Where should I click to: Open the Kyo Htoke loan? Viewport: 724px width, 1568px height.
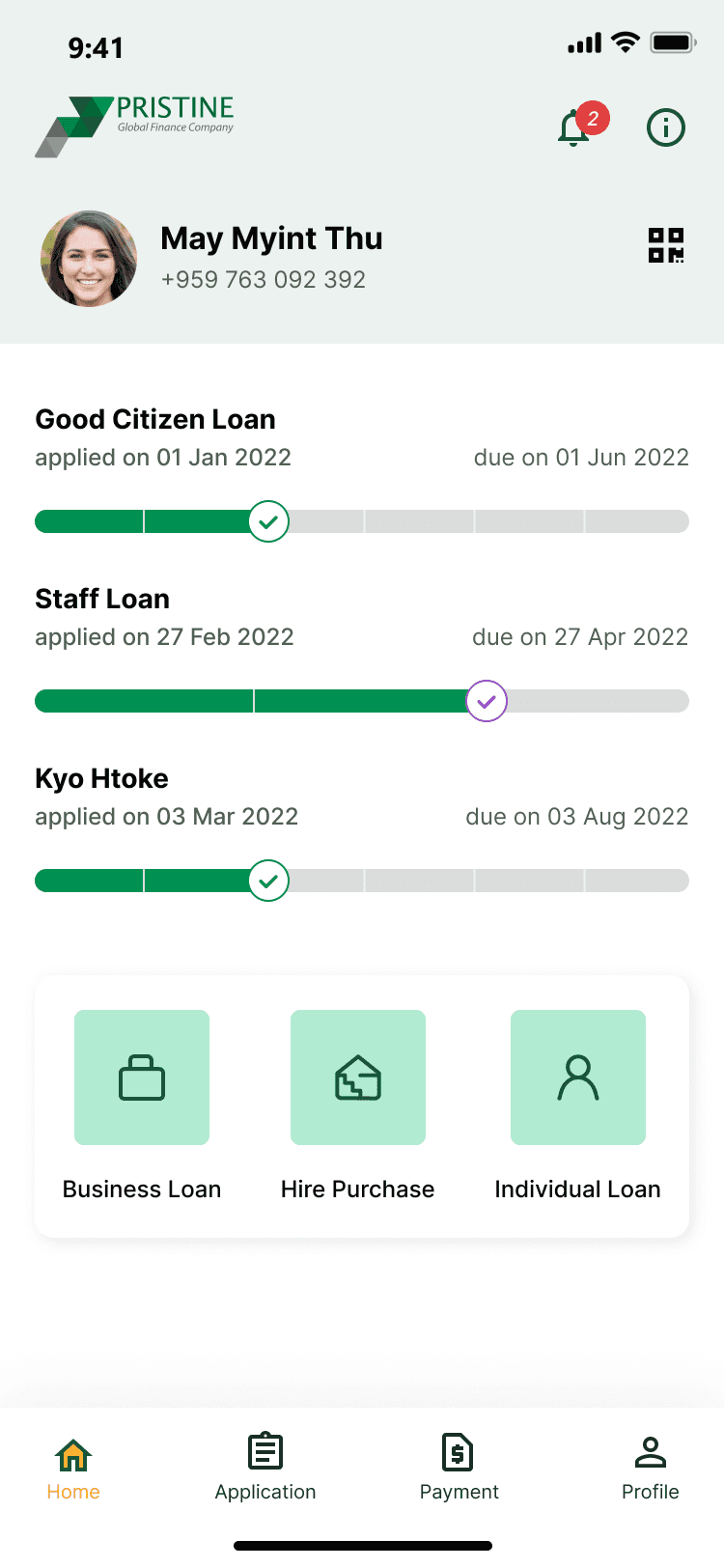[x=101, y=779]
